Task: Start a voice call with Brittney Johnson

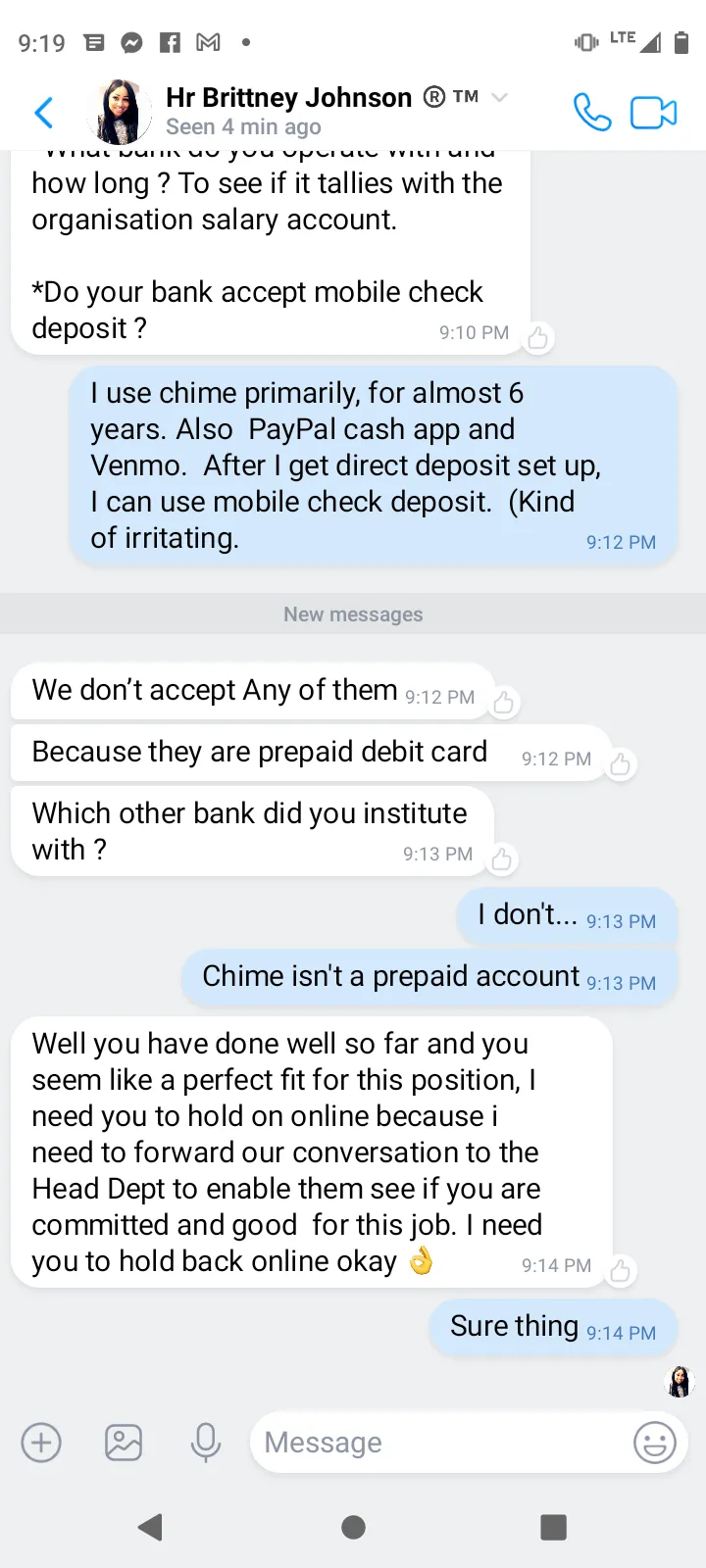Action: point(592,112)
